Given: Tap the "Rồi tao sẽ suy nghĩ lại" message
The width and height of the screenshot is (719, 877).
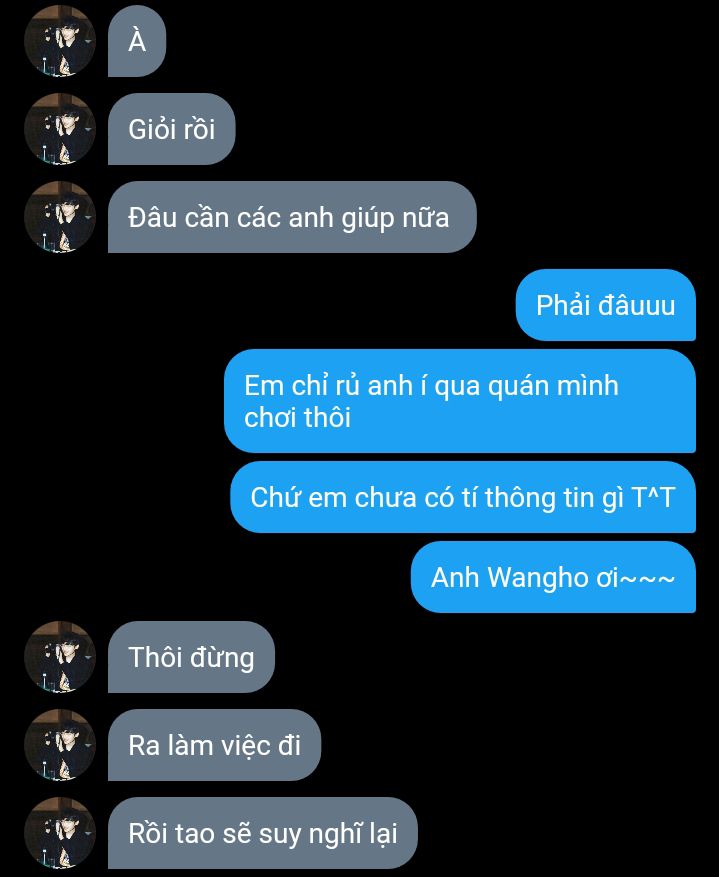Looking at the screenshot, I should tap(262, 833).
